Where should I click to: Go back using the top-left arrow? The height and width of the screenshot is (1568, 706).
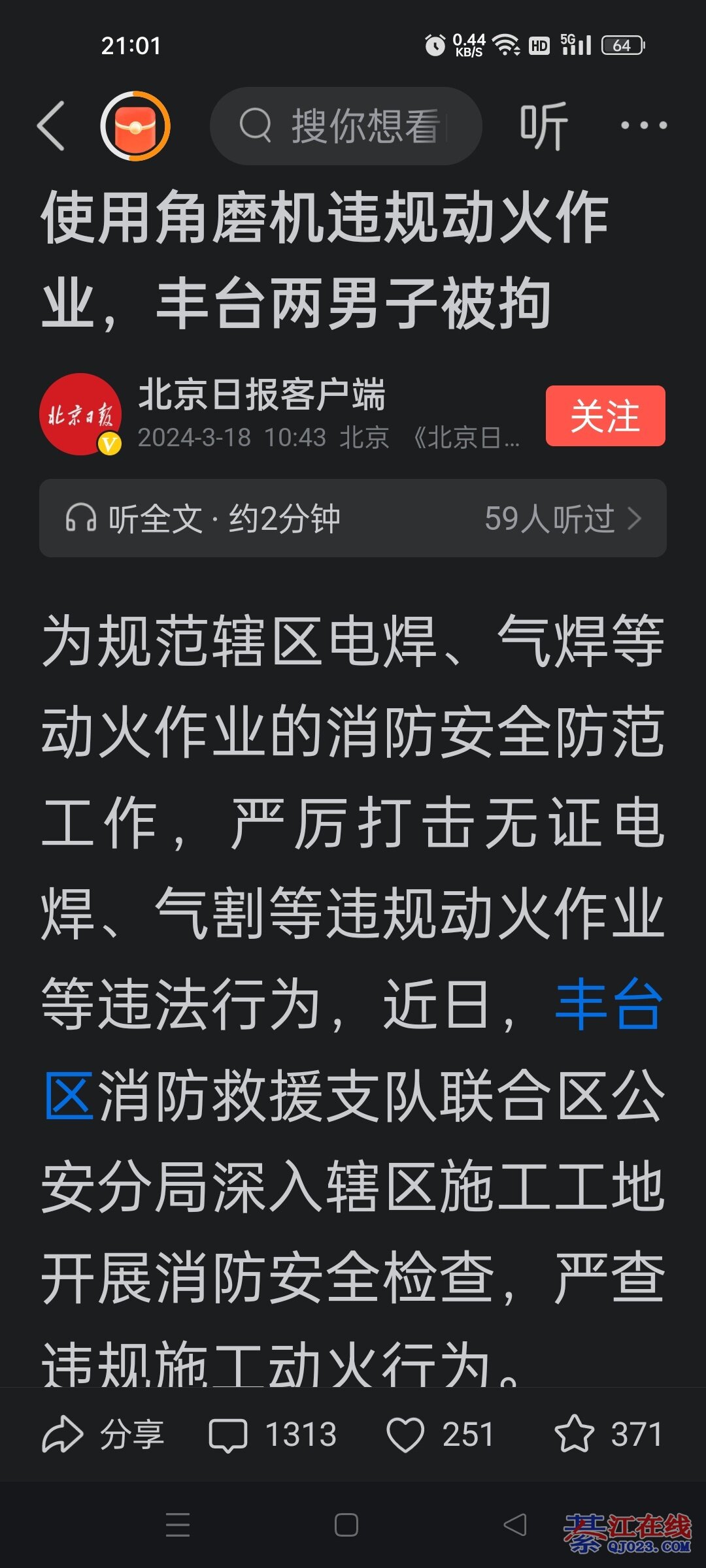click(51, 125)
